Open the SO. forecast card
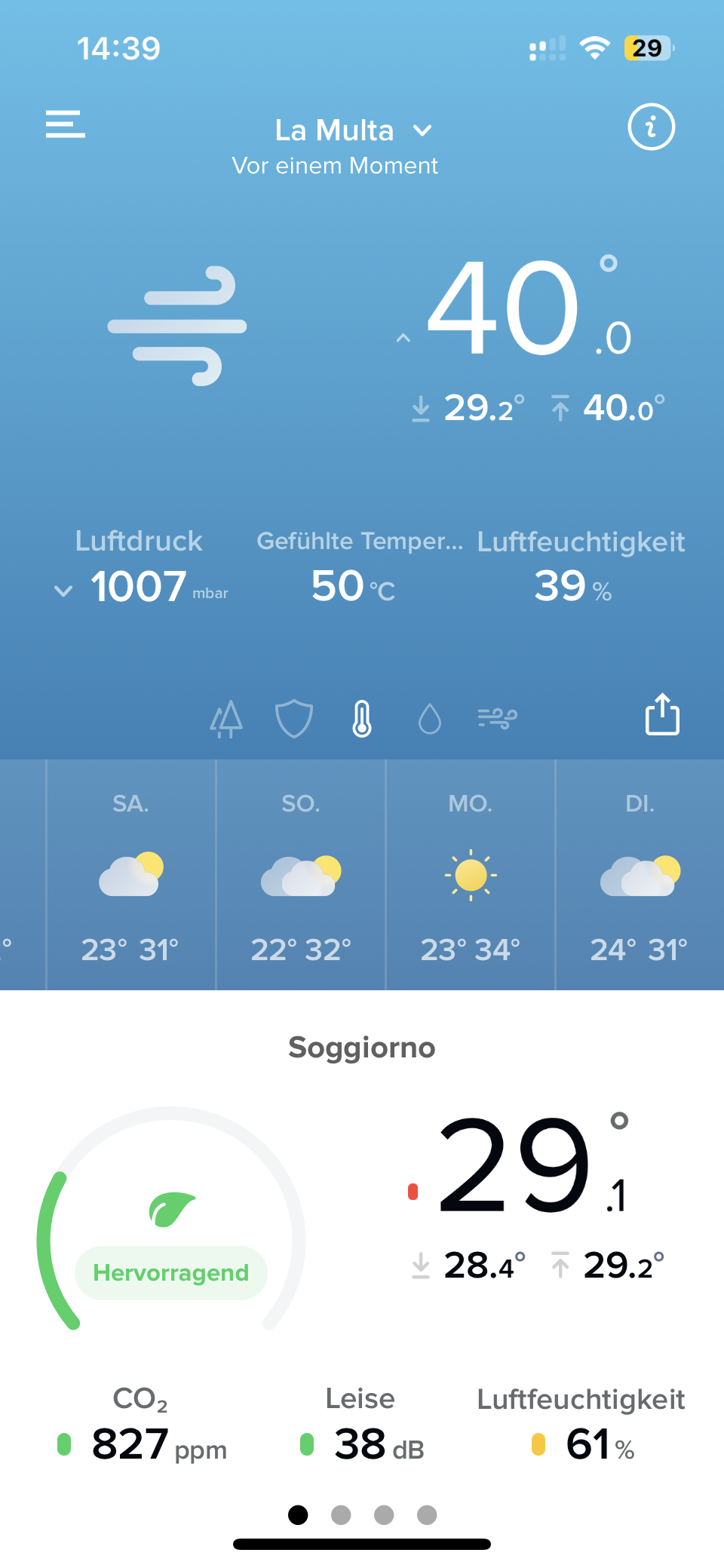 (301, 875)
